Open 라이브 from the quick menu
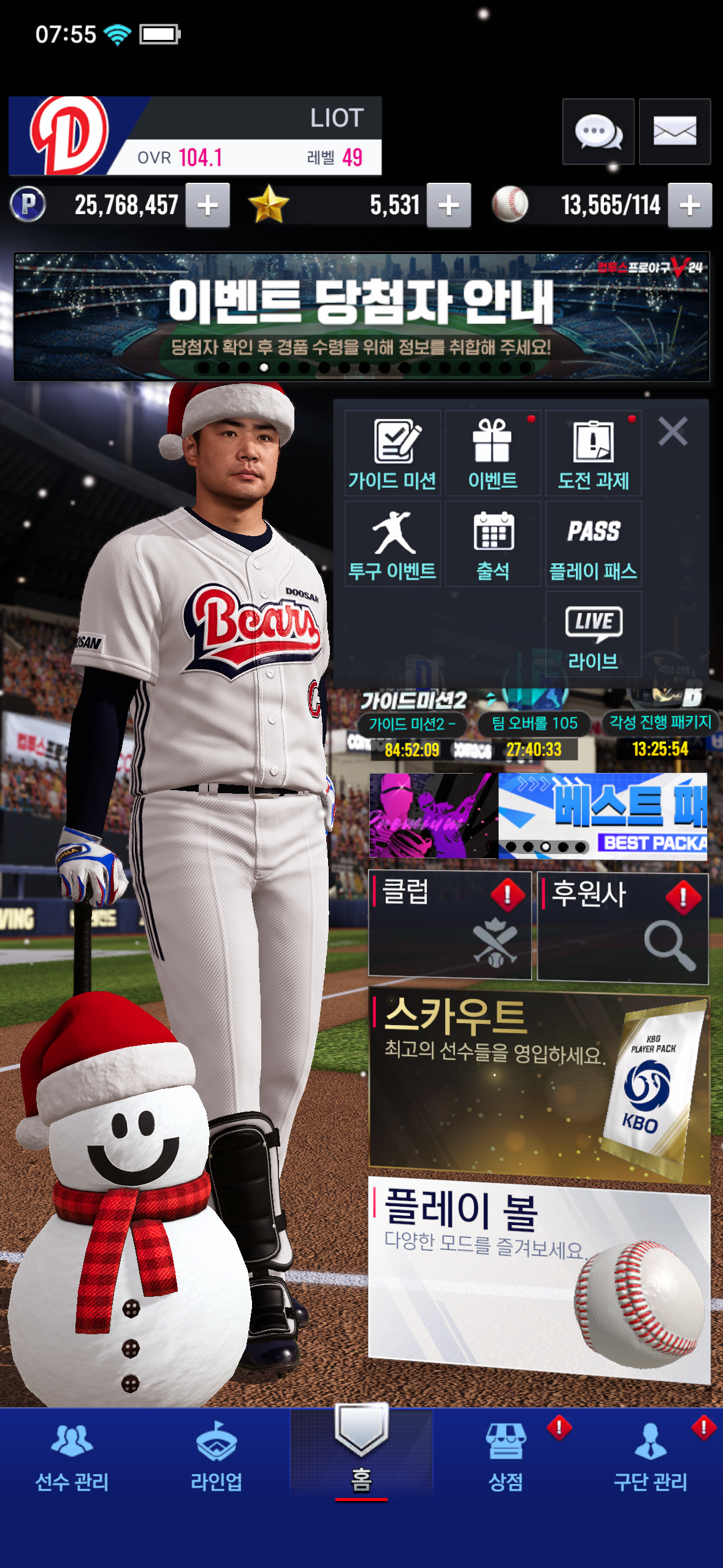Screen dimensions: 723x1568 tap(593, 635)
